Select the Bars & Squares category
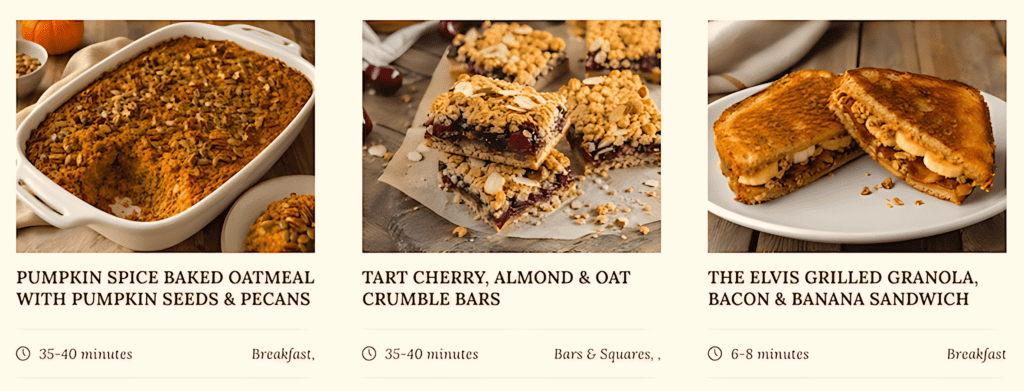This screenshot has height=391, width=1024. click(601, 354)
